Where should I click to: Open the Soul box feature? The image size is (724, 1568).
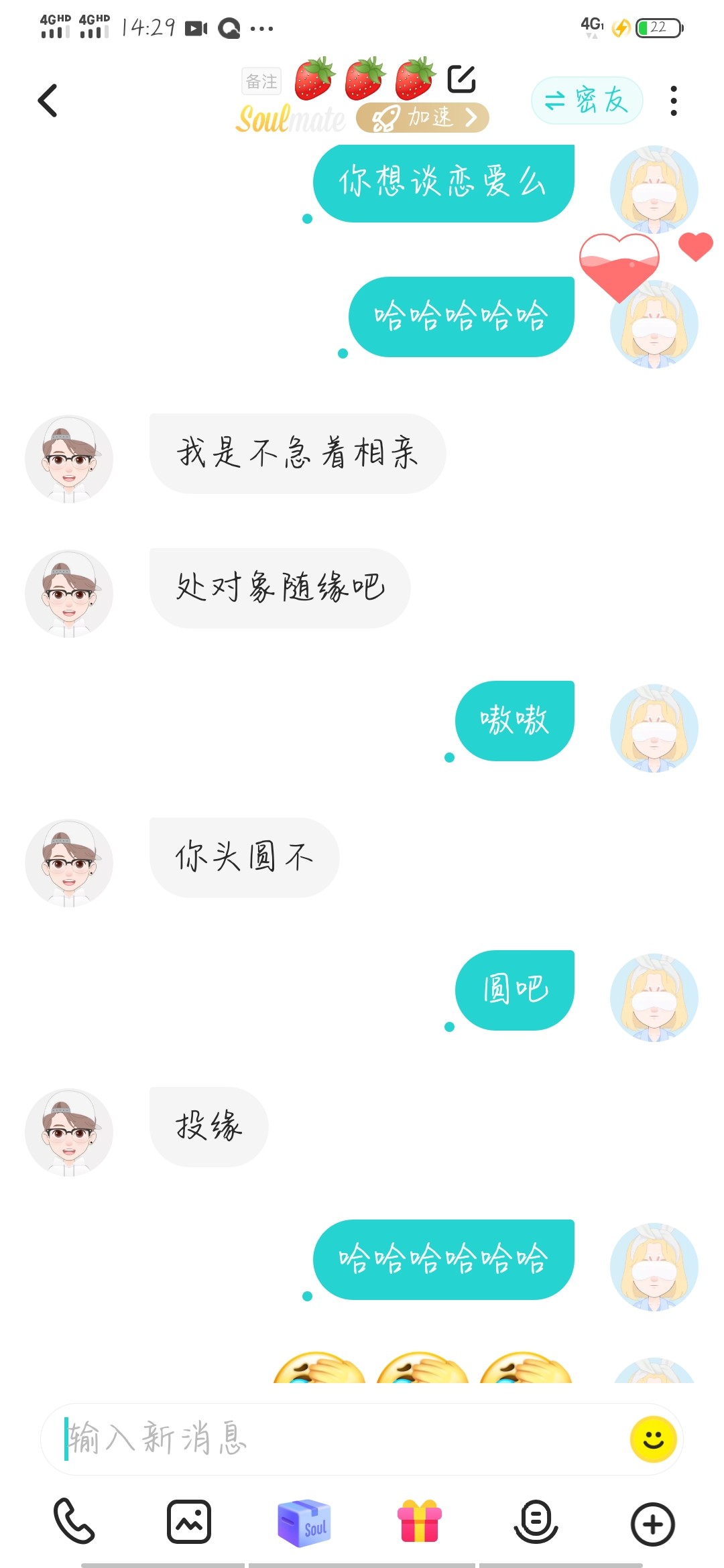click(x=304, y=1522)
